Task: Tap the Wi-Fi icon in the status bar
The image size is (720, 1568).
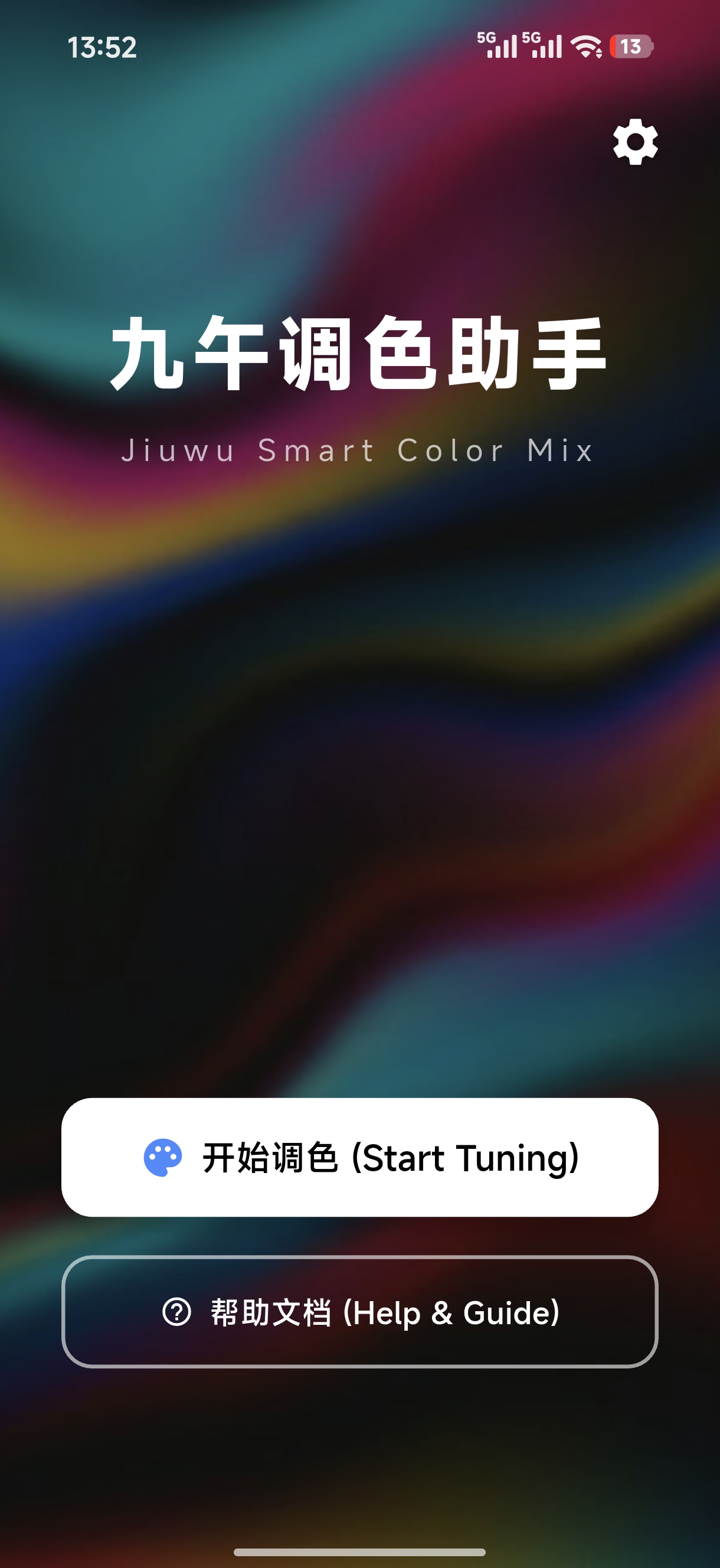Action: [586, 47]
